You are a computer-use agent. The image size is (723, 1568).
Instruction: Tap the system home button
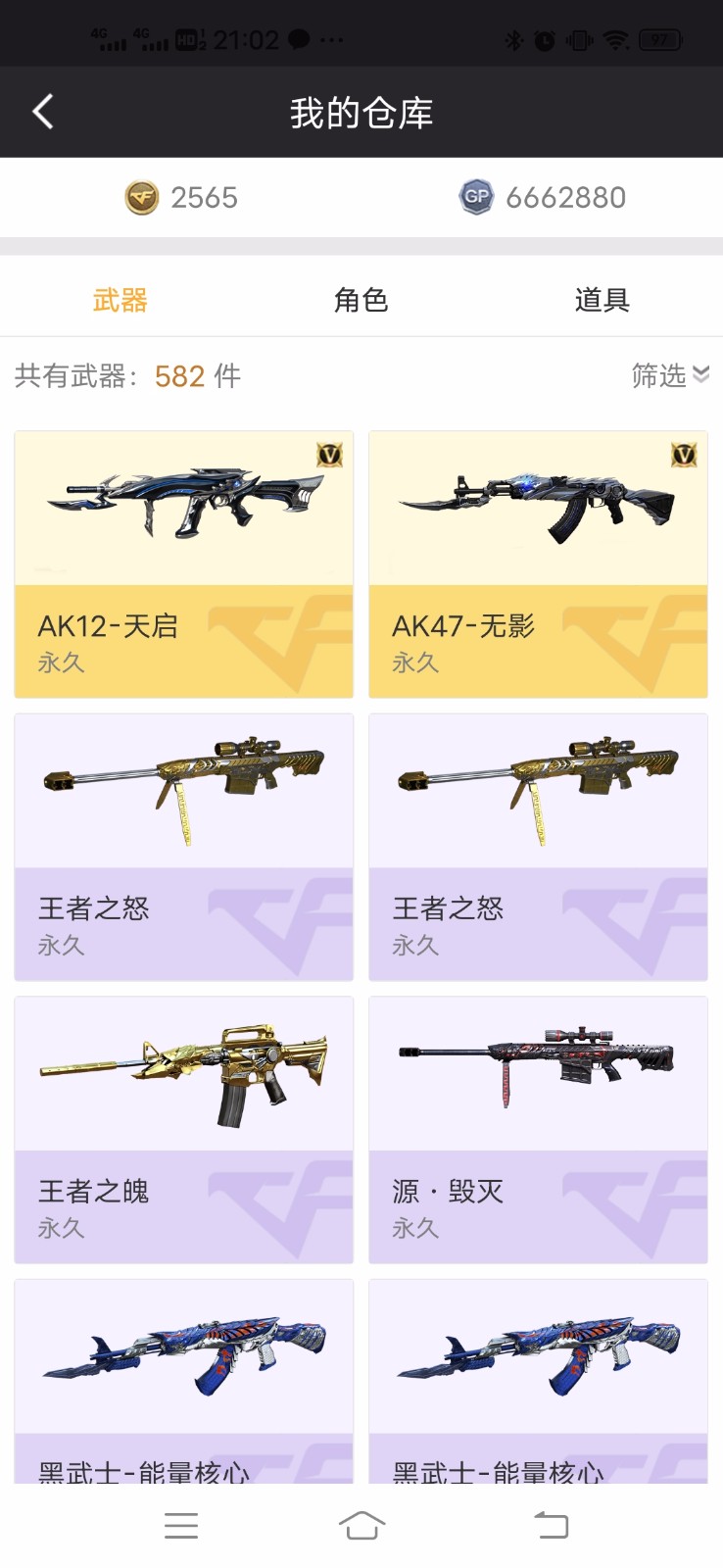pyautogui.click(x=361, y=1525)
